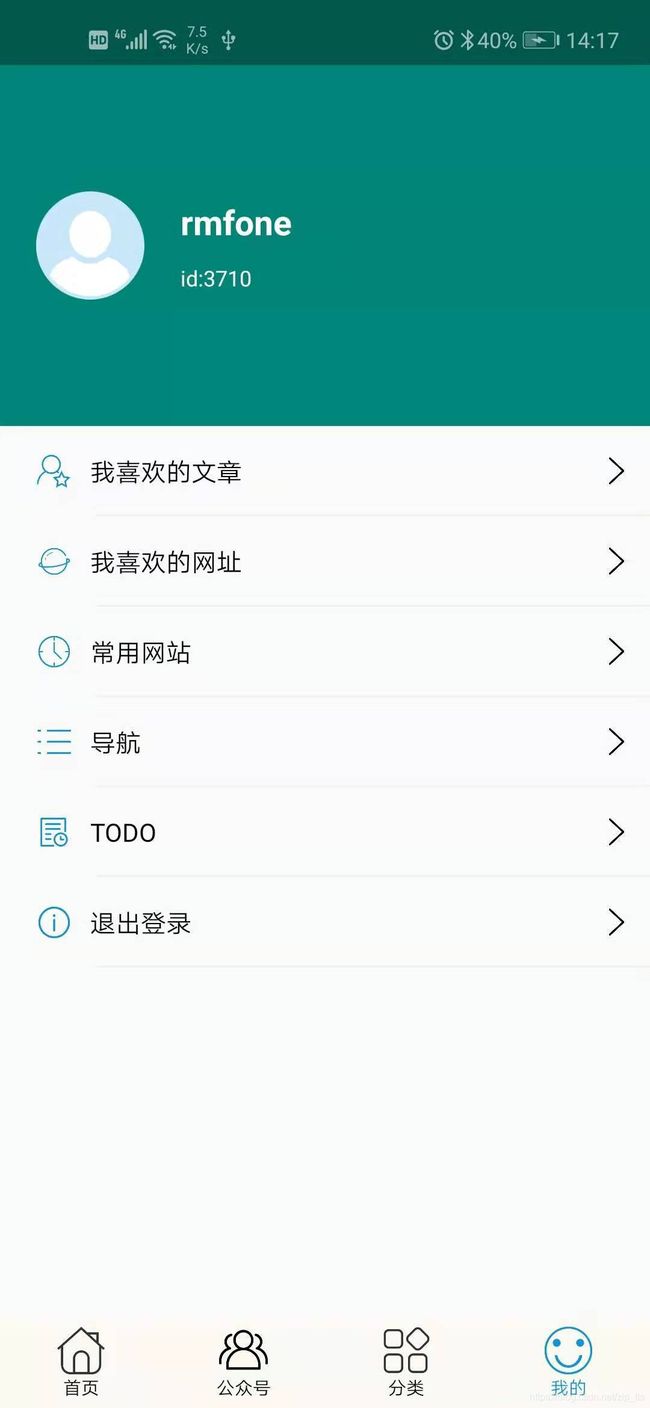Image resolution: width=650 pixels, height=1408 pixels.
Task: Go to 导航 page
Action: click(x=325, y=741)
